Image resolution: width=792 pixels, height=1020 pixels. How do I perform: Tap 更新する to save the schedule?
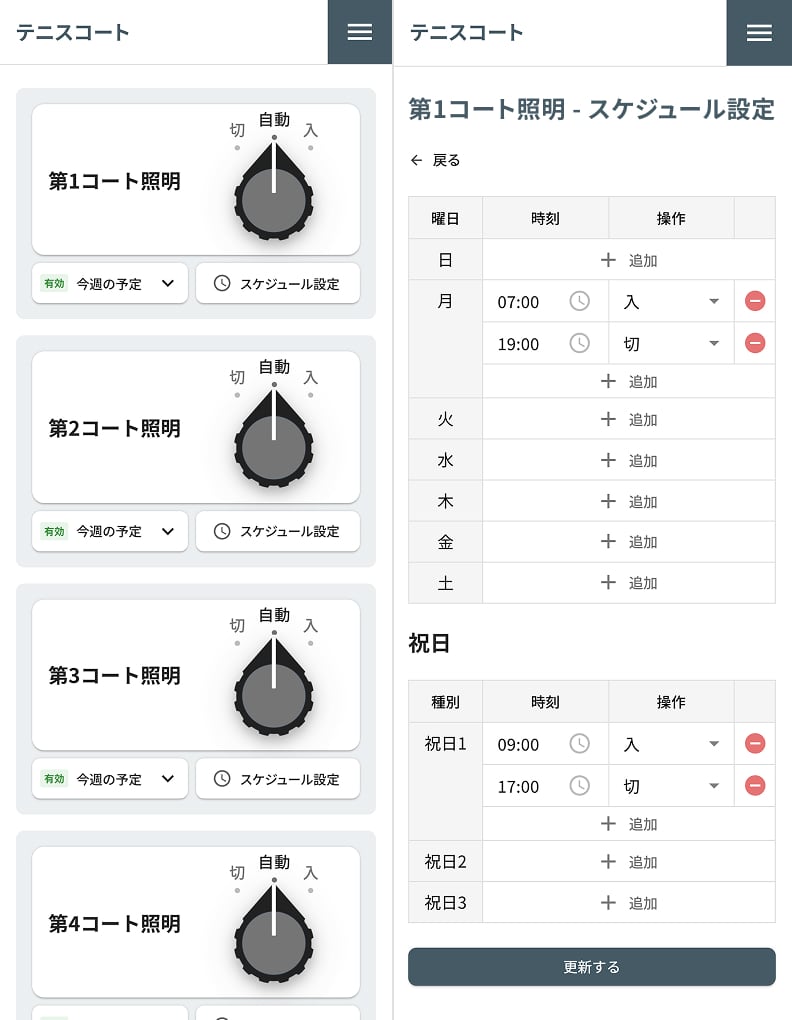tap(592, 967)
